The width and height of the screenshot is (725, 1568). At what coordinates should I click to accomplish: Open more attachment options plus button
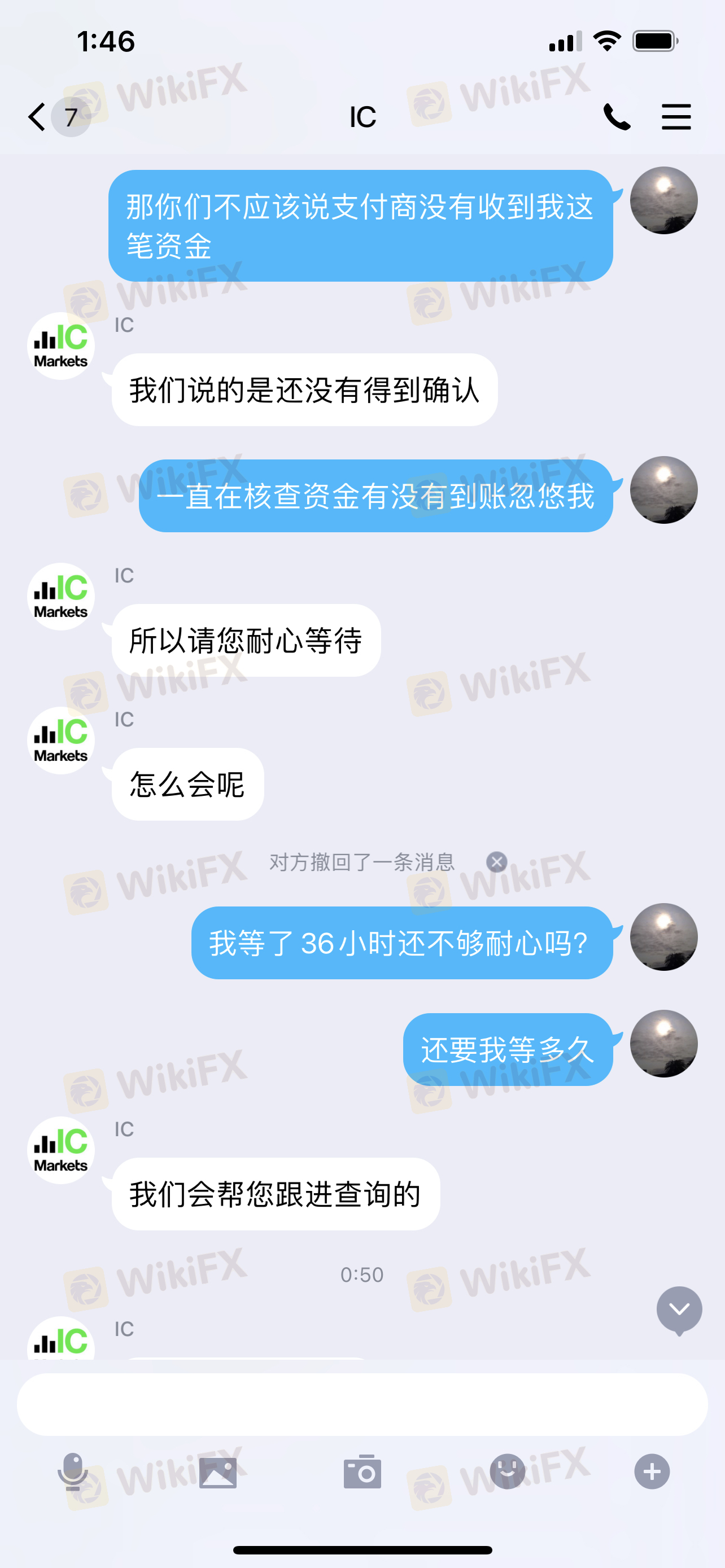[652, 1472]
